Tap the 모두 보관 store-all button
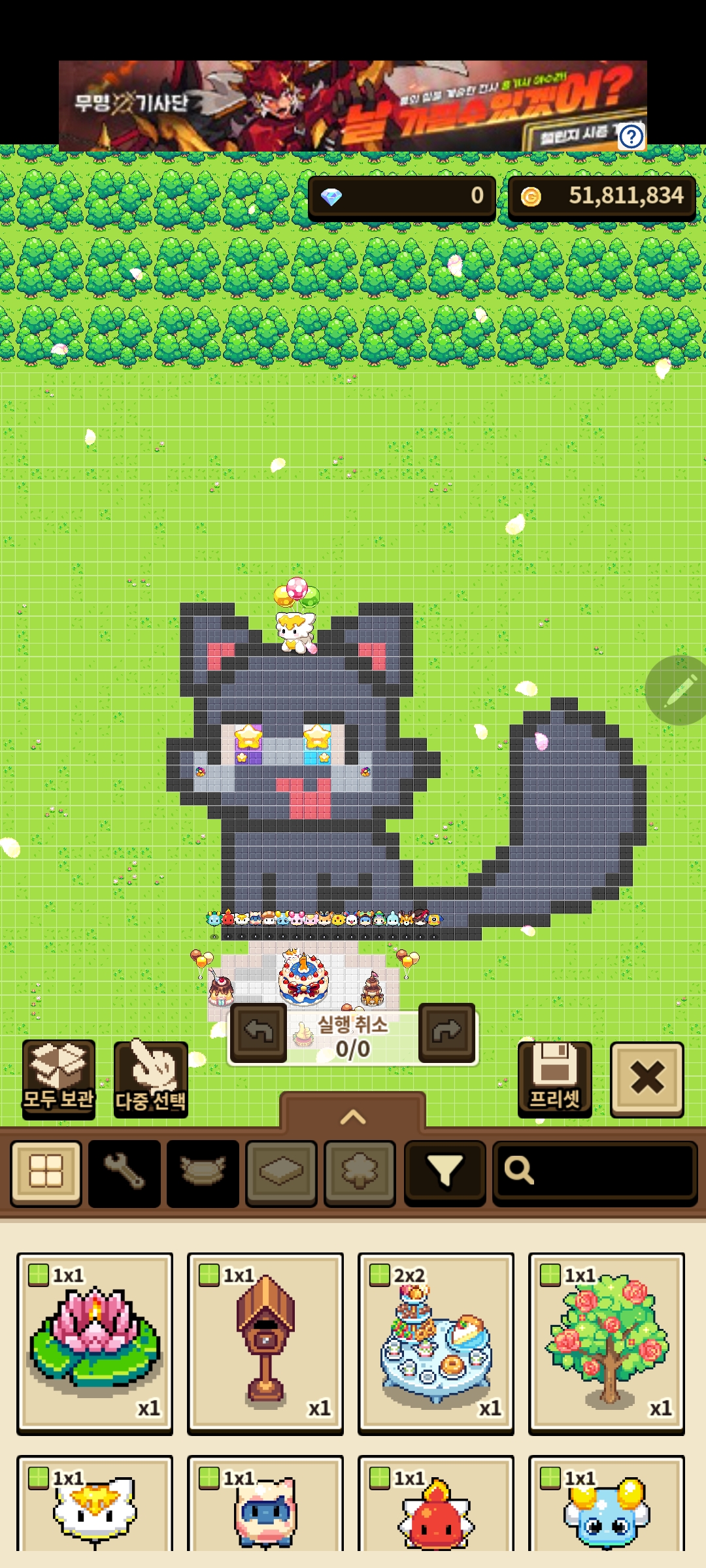 (59, 1078)
